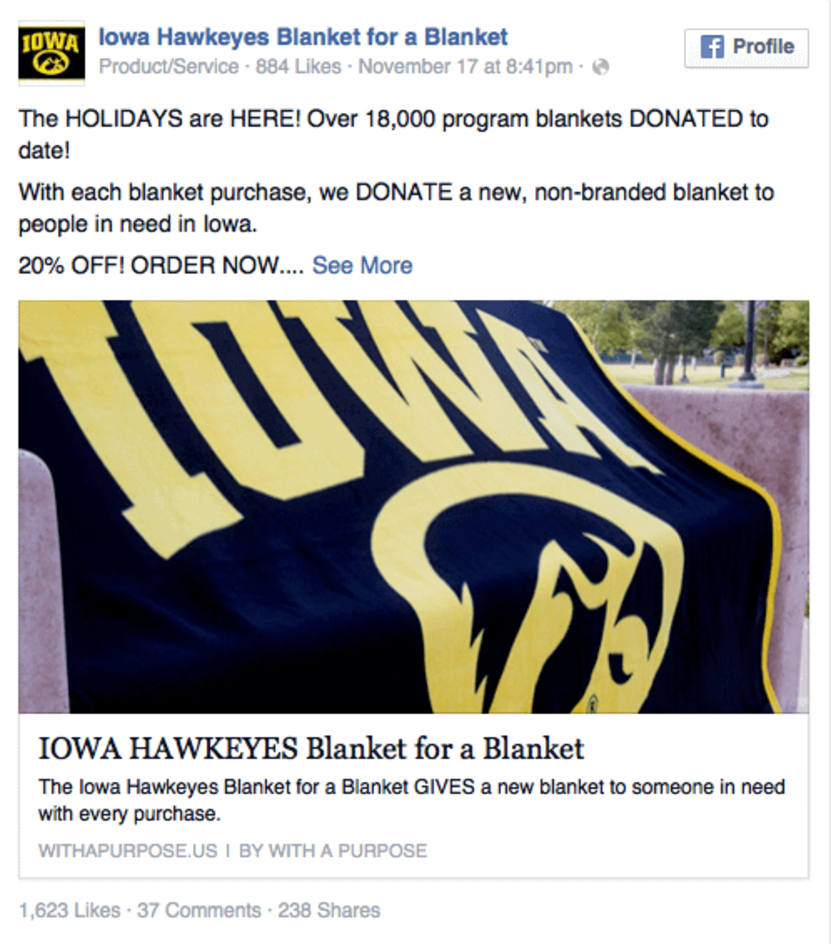Tap the Iowa page profile picture

[52, 52]
